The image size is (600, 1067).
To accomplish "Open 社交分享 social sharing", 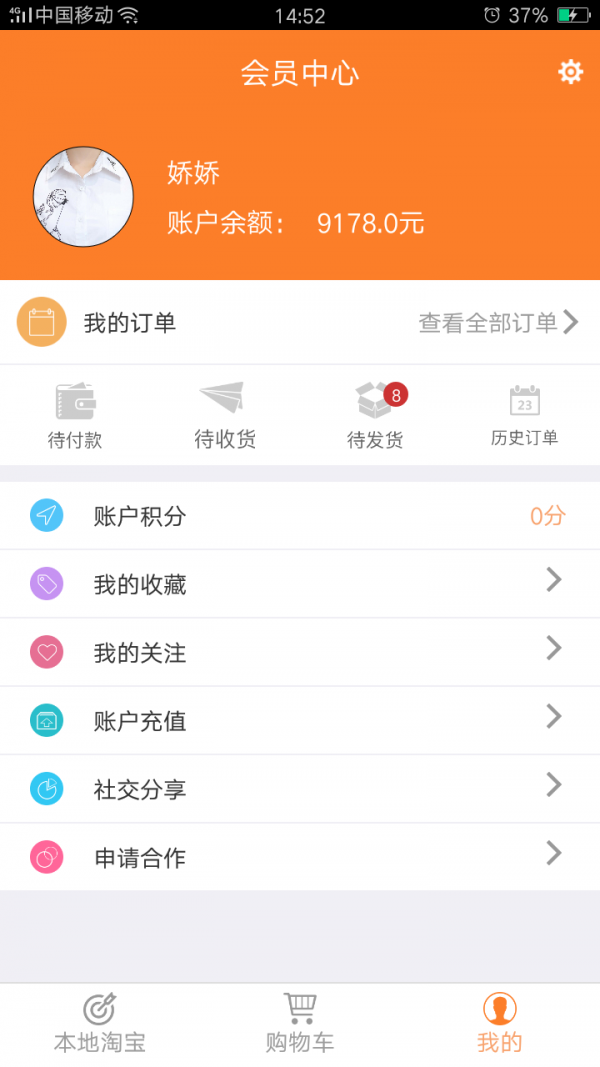I will point(300,789).
